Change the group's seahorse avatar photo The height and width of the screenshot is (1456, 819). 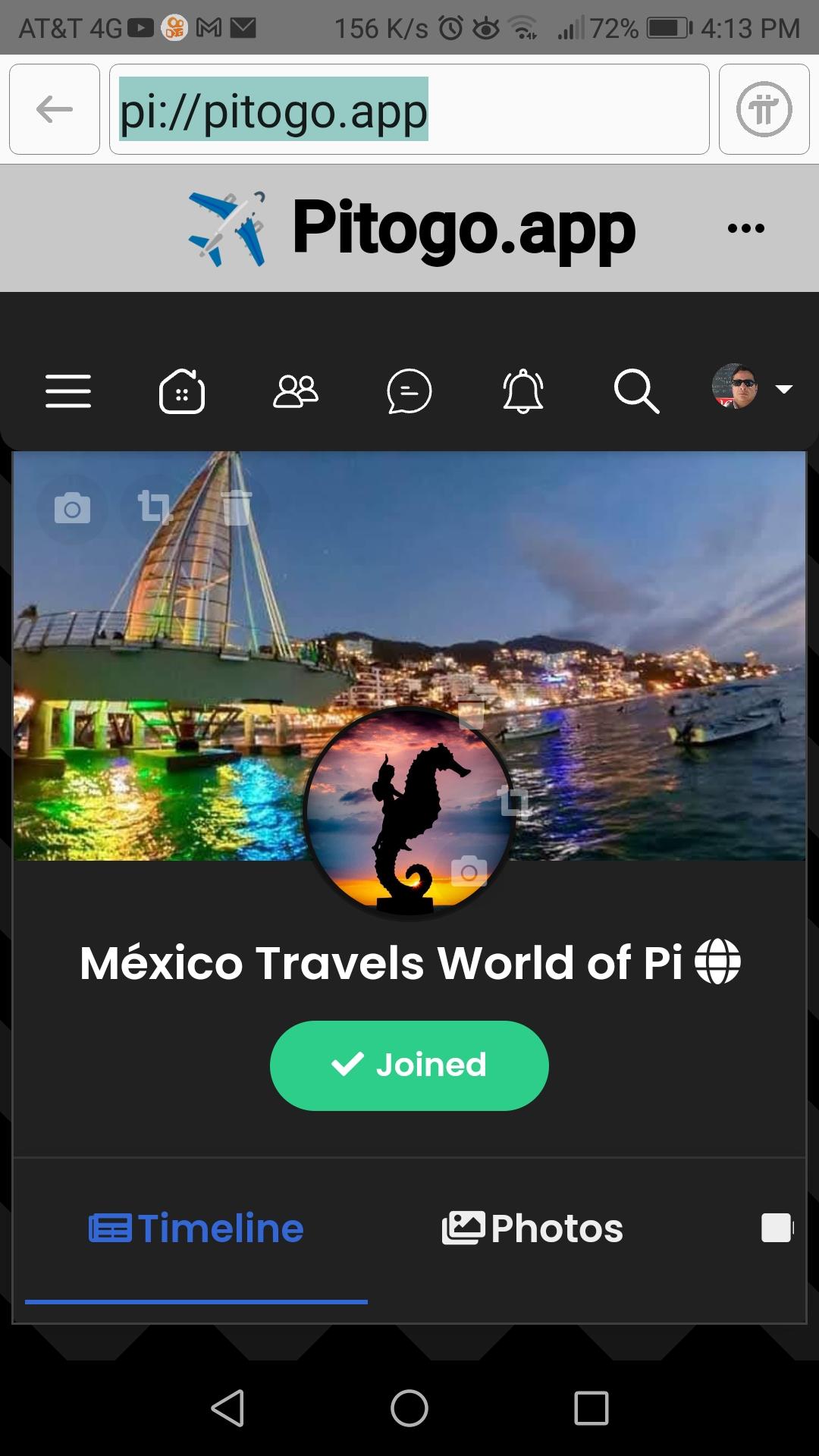[469, 872]
